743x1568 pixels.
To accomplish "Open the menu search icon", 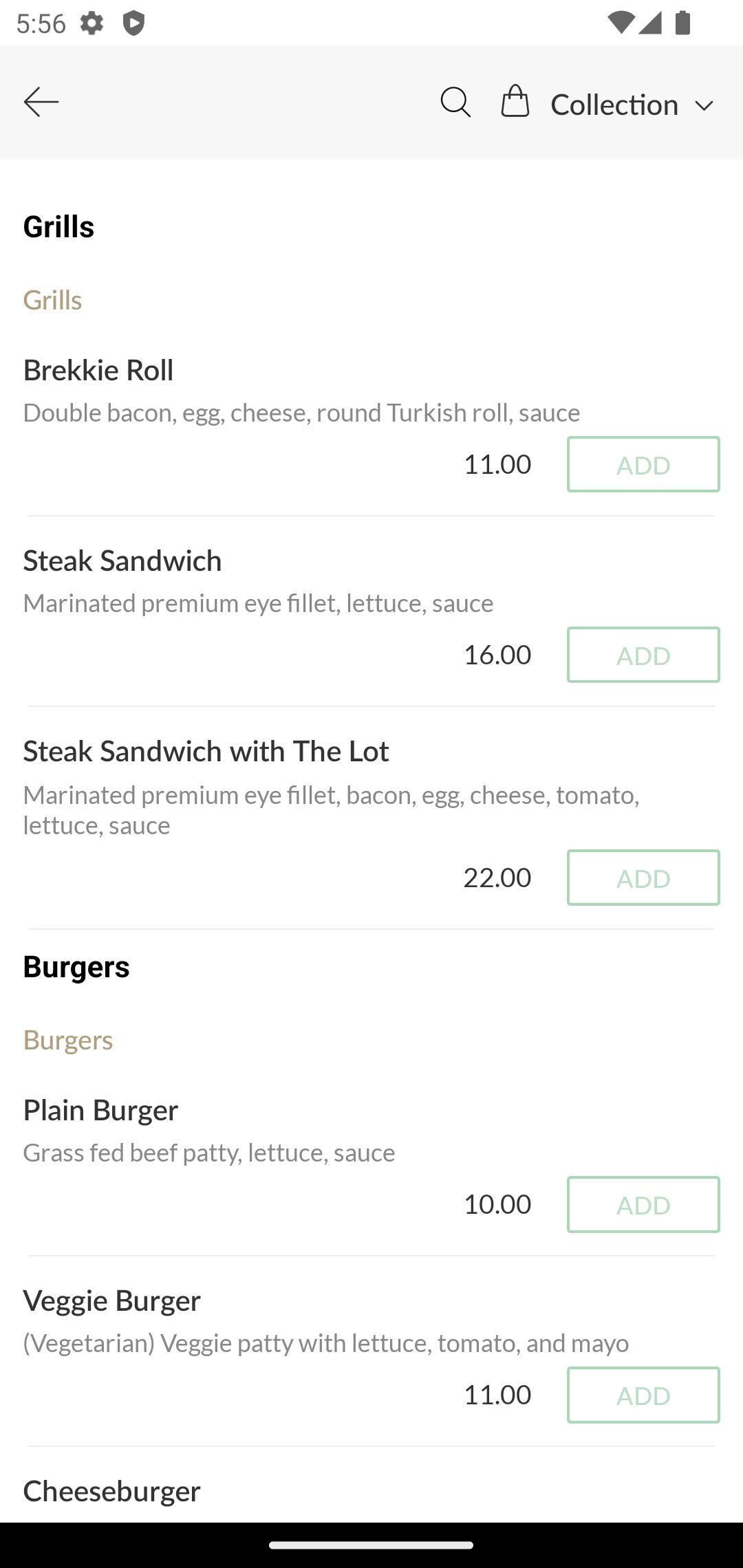I will tap(455, 102).
